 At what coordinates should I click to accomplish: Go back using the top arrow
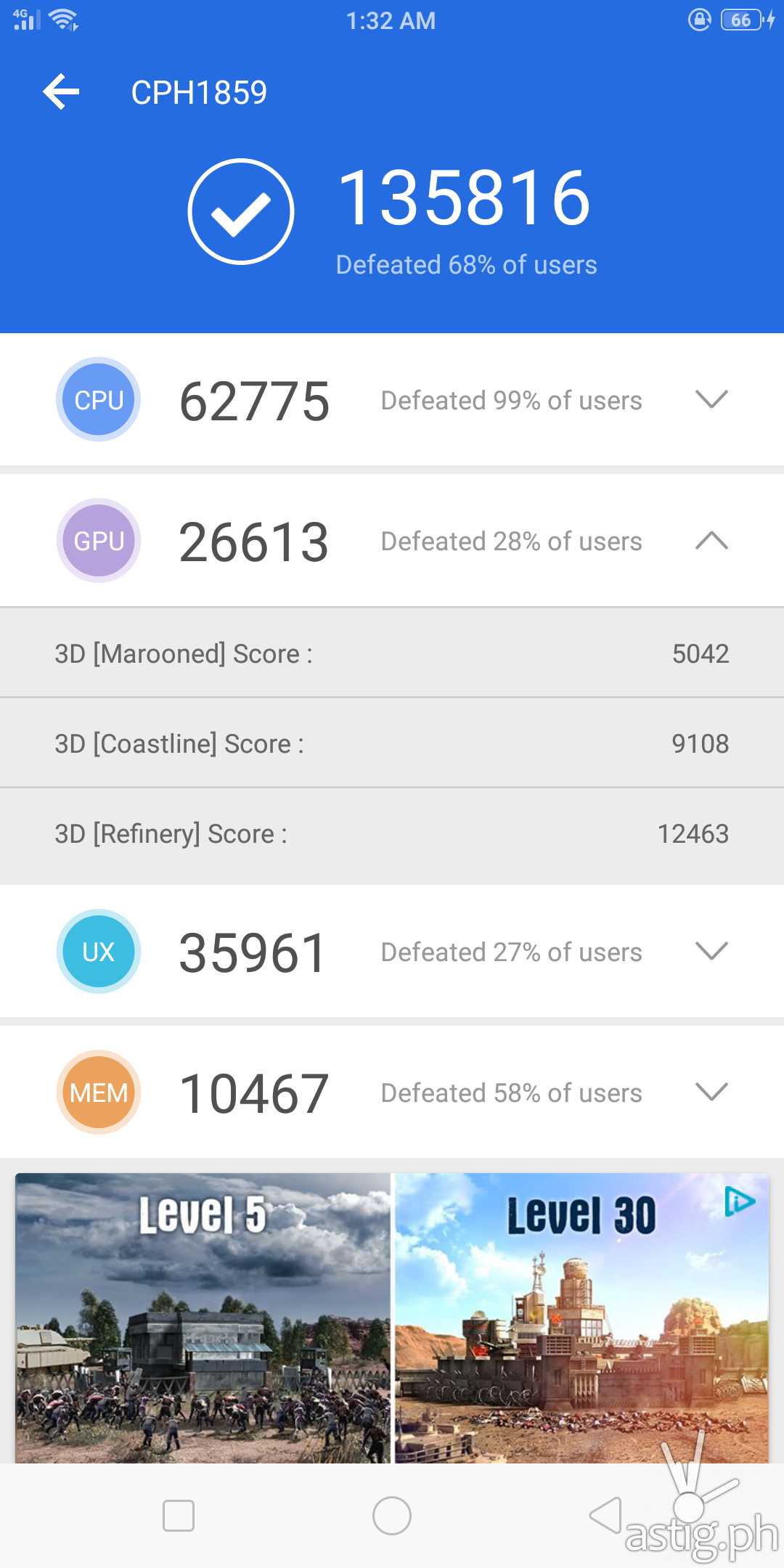pos(62,92)
